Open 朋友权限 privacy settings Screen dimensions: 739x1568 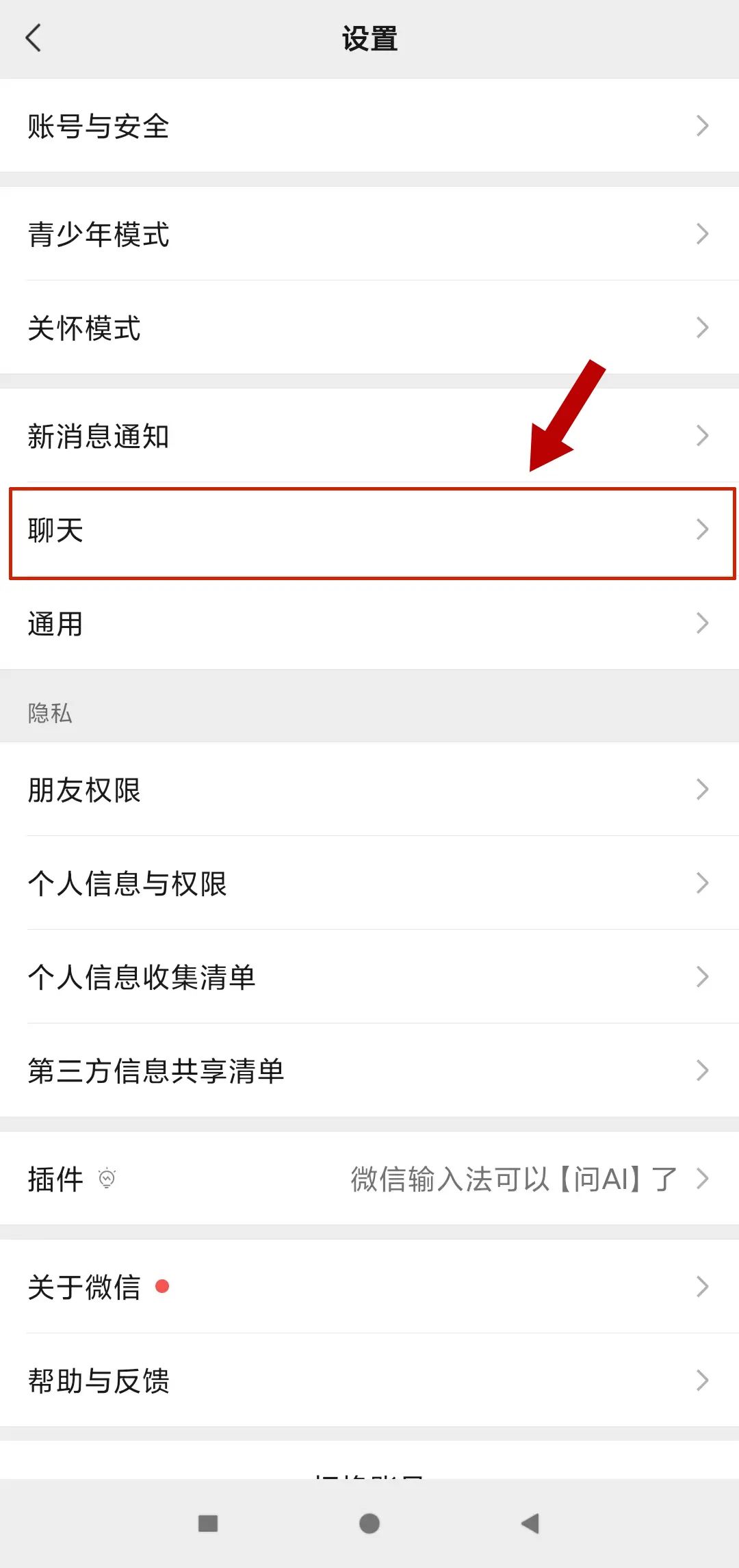369,789
